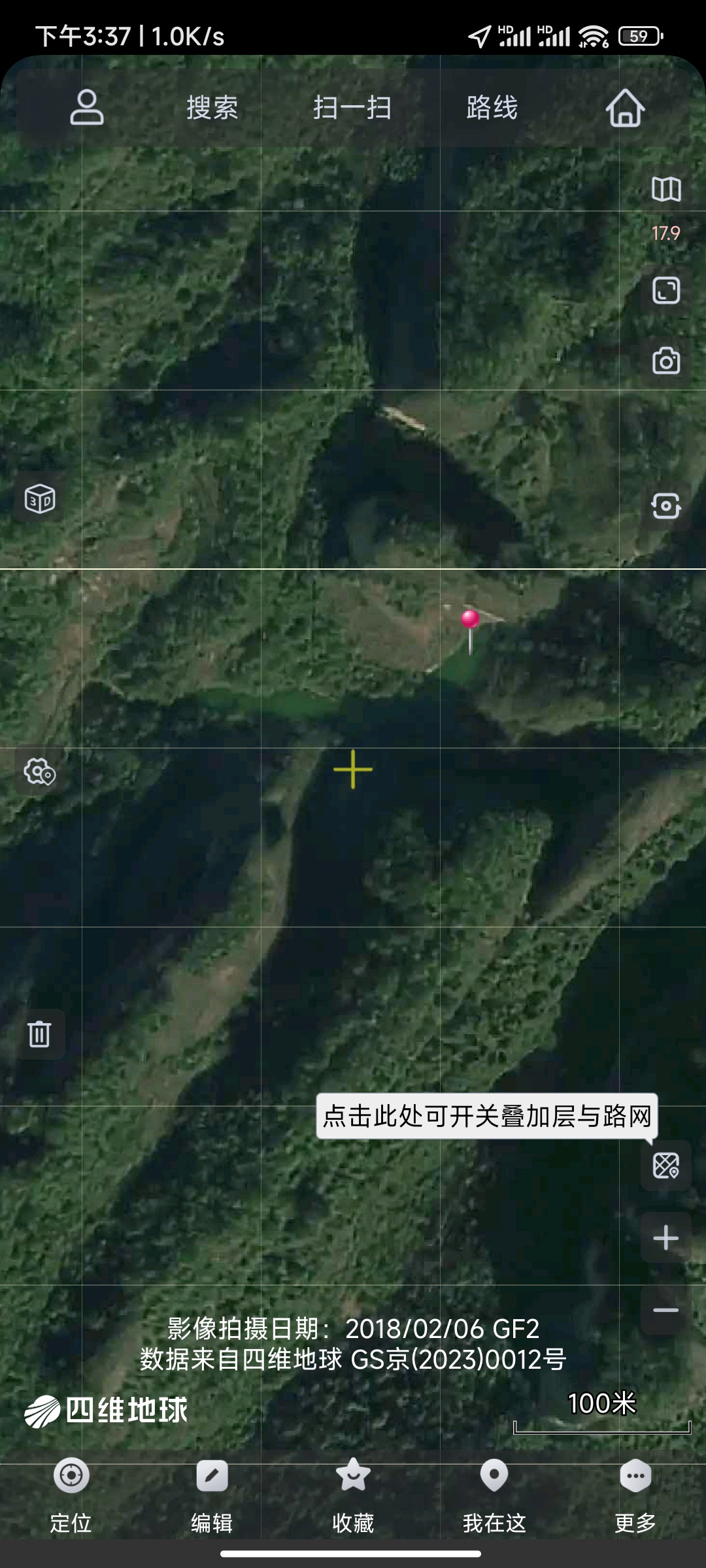706x1568 pixels.
Task: Open the map layers book icon
Action: [666, 189]
